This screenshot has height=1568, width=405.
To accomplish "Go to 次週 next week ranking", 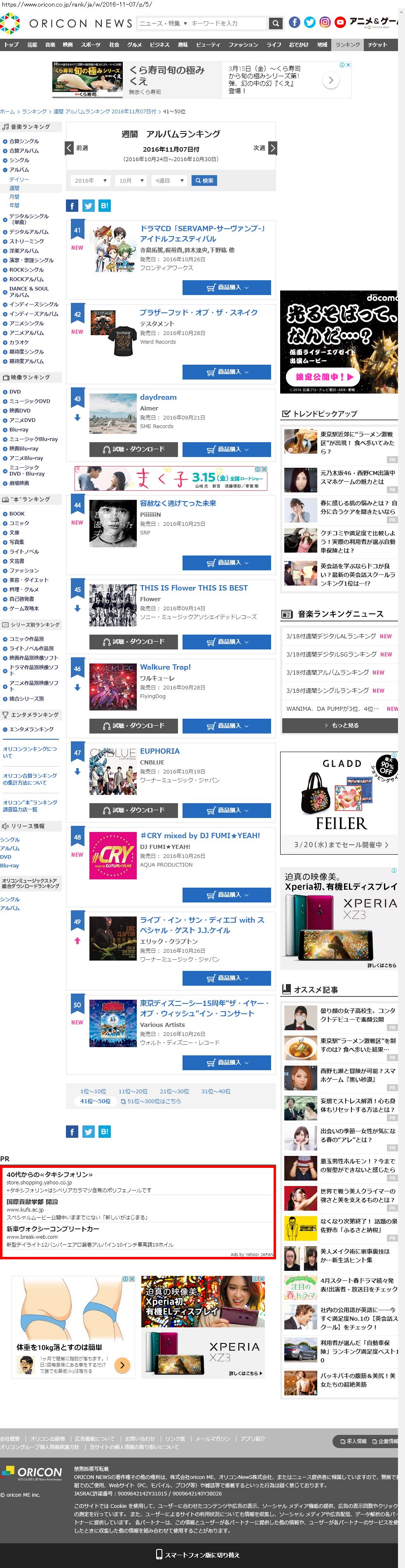I will coord(265,148).
